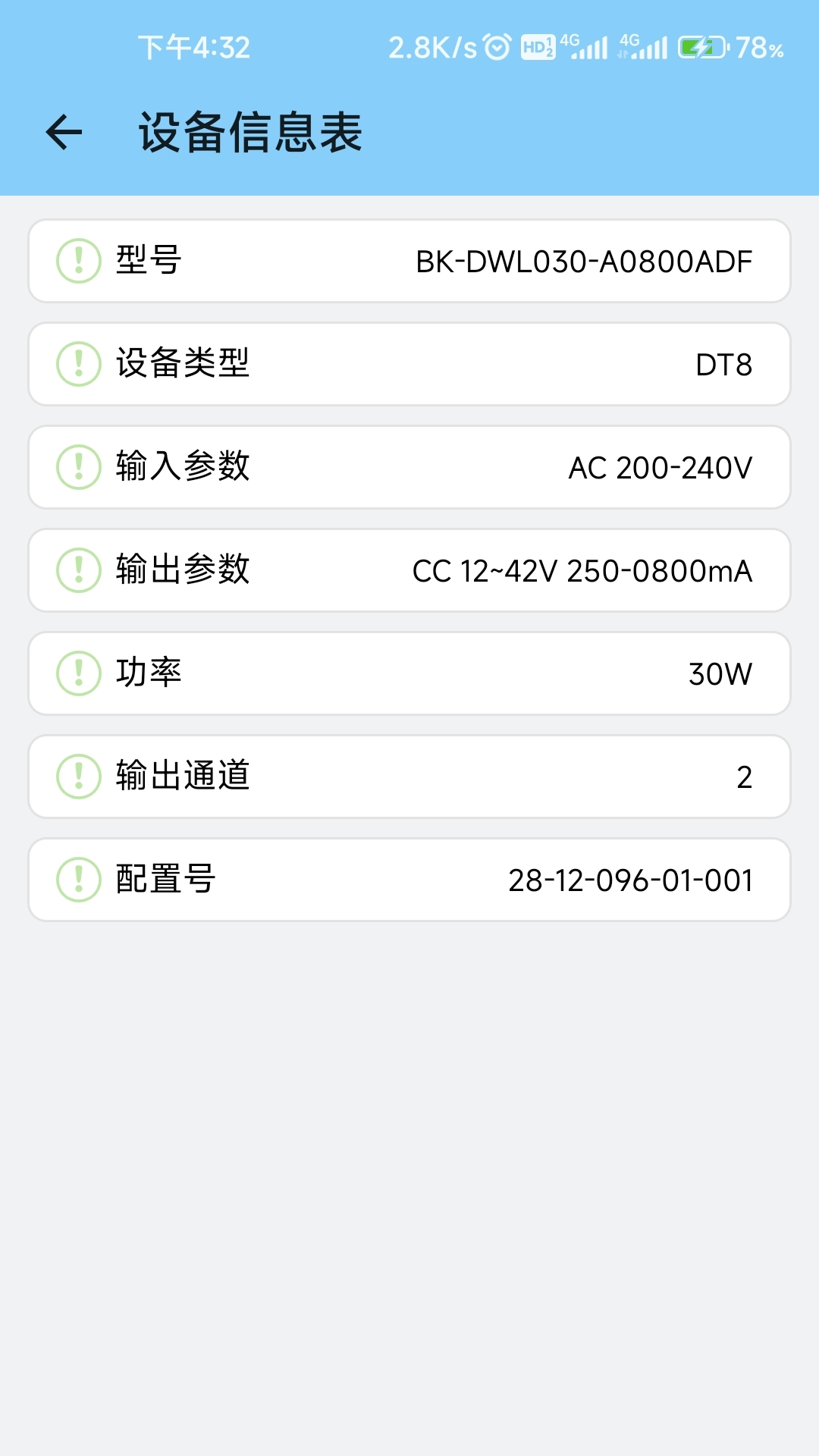Open the 型号 row showing BK-DWL030-A0800ADF
The image size is (819, 1456).
coord(409,261)
